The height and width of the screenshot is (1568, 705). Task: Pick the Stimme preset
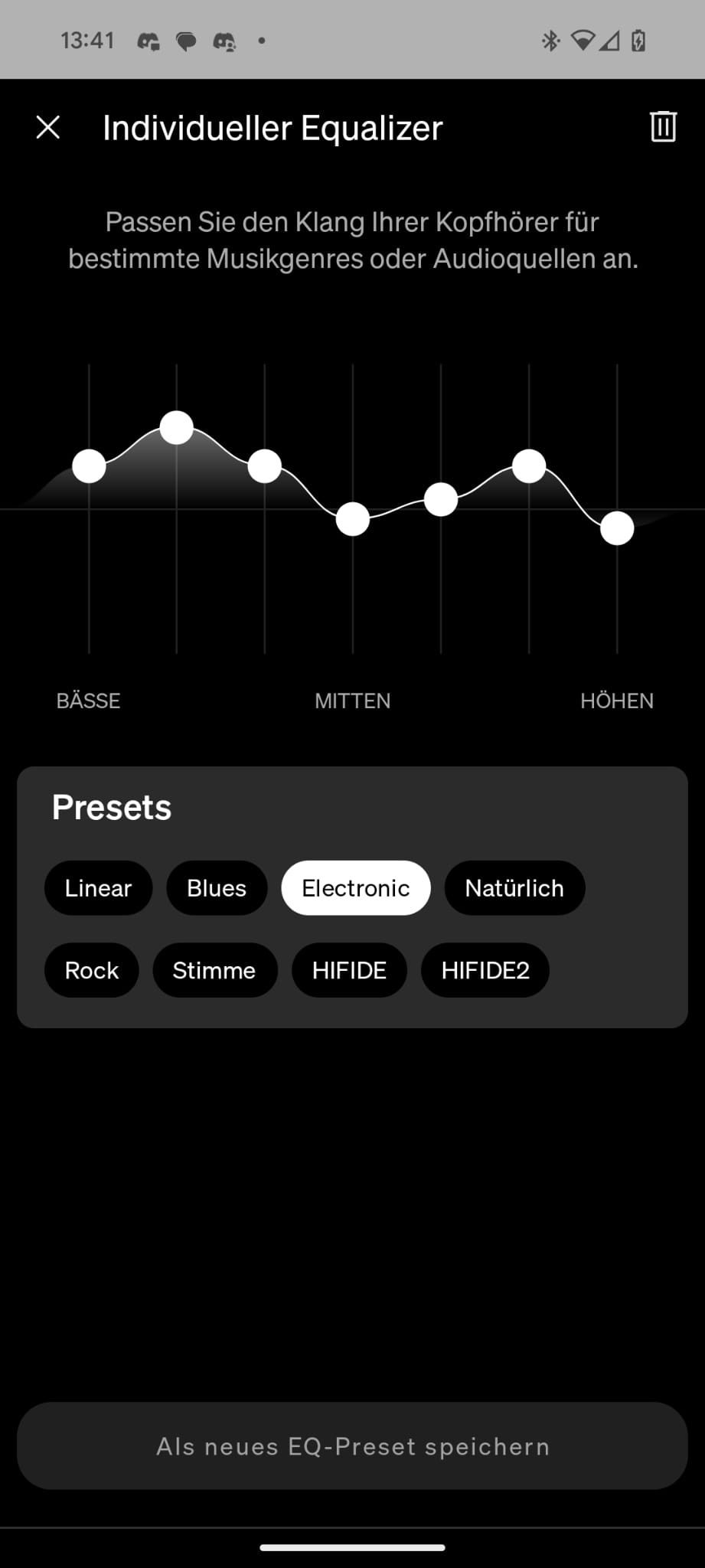[214, 970]
